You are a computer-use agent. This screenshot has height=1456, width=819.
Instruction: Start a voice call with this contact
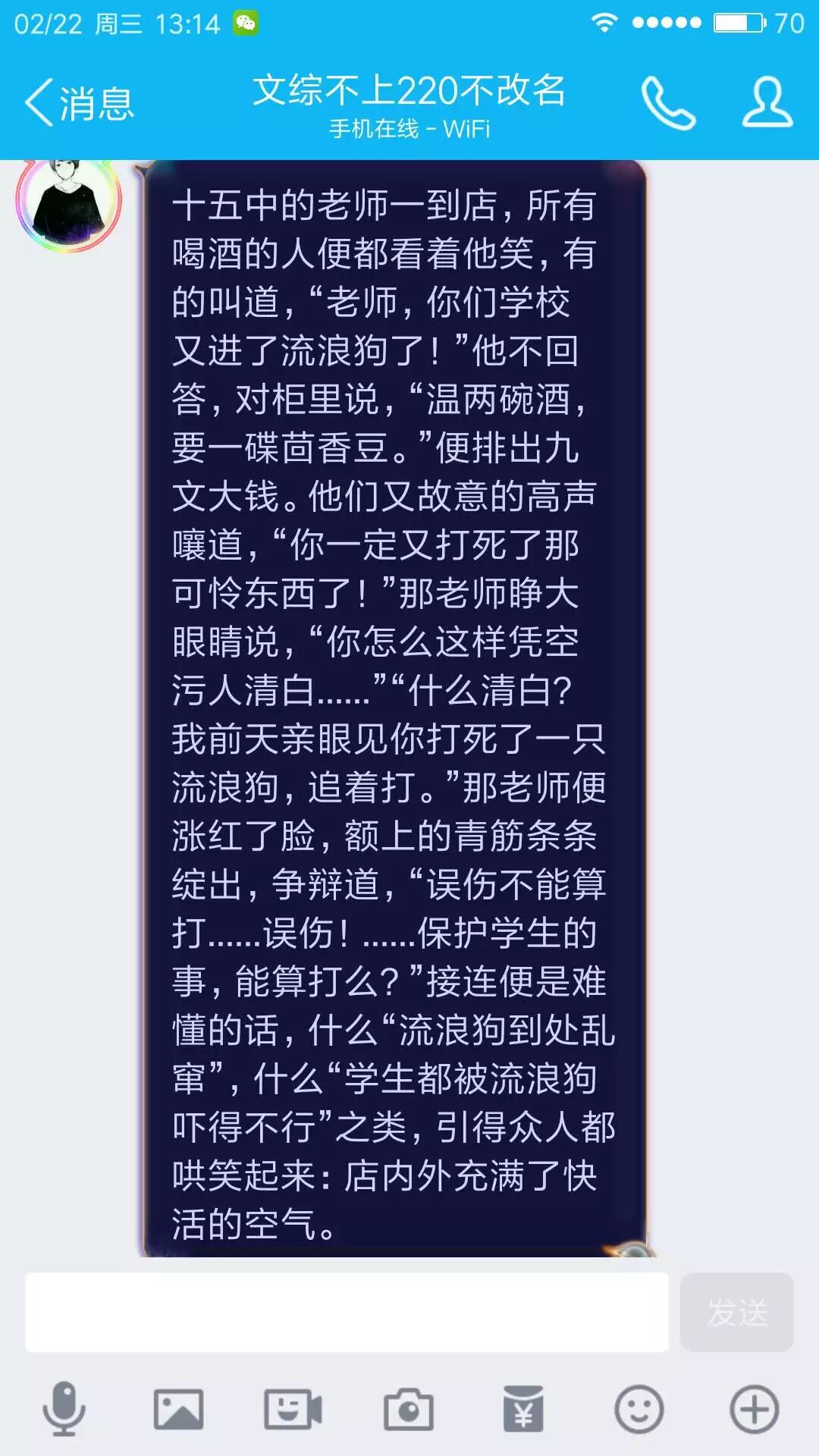coord(668,103)
